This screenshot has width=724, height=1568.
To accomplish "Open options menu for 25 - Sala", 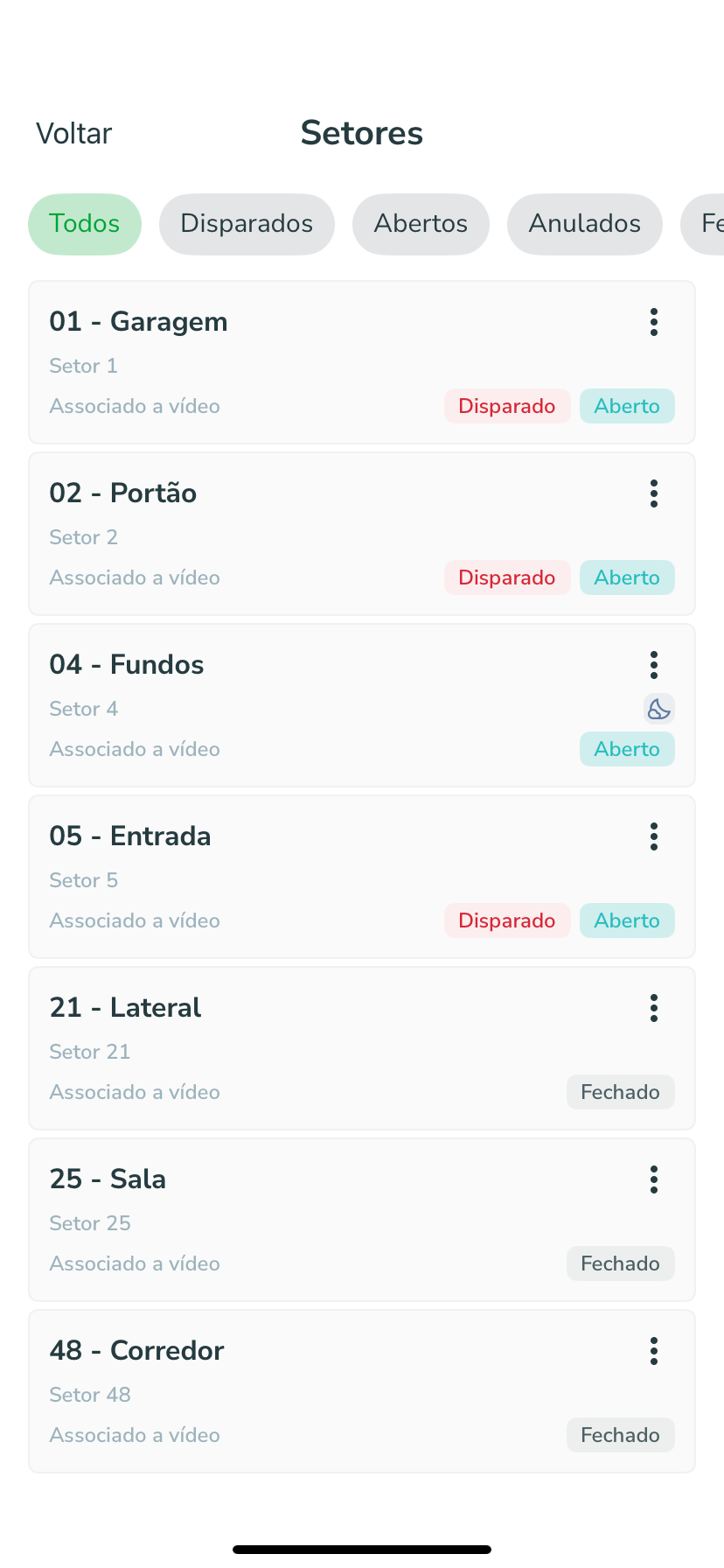I will pyautogui.click(x=654, y=1179).
